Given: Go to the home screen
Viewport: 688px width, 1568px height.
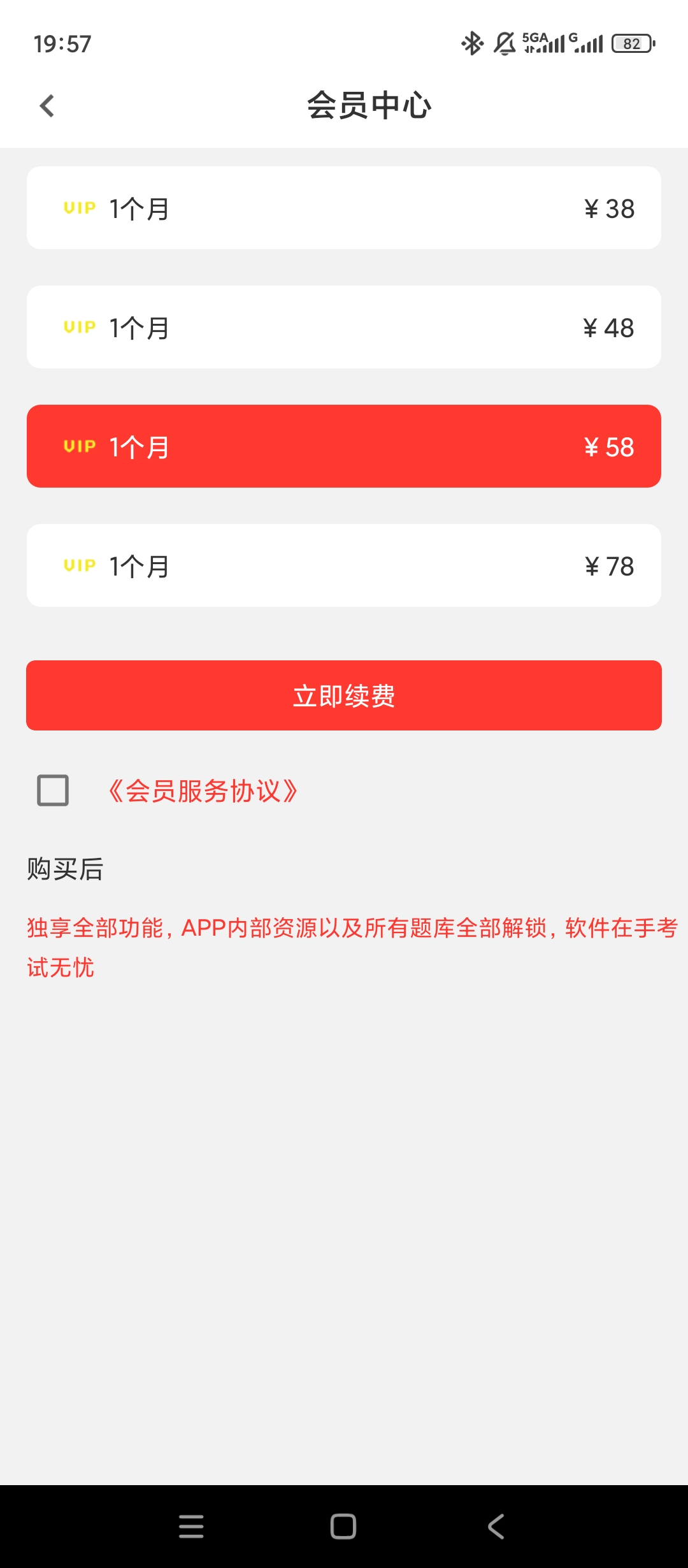Looking at the screenshot, I should coord(343,1527).
